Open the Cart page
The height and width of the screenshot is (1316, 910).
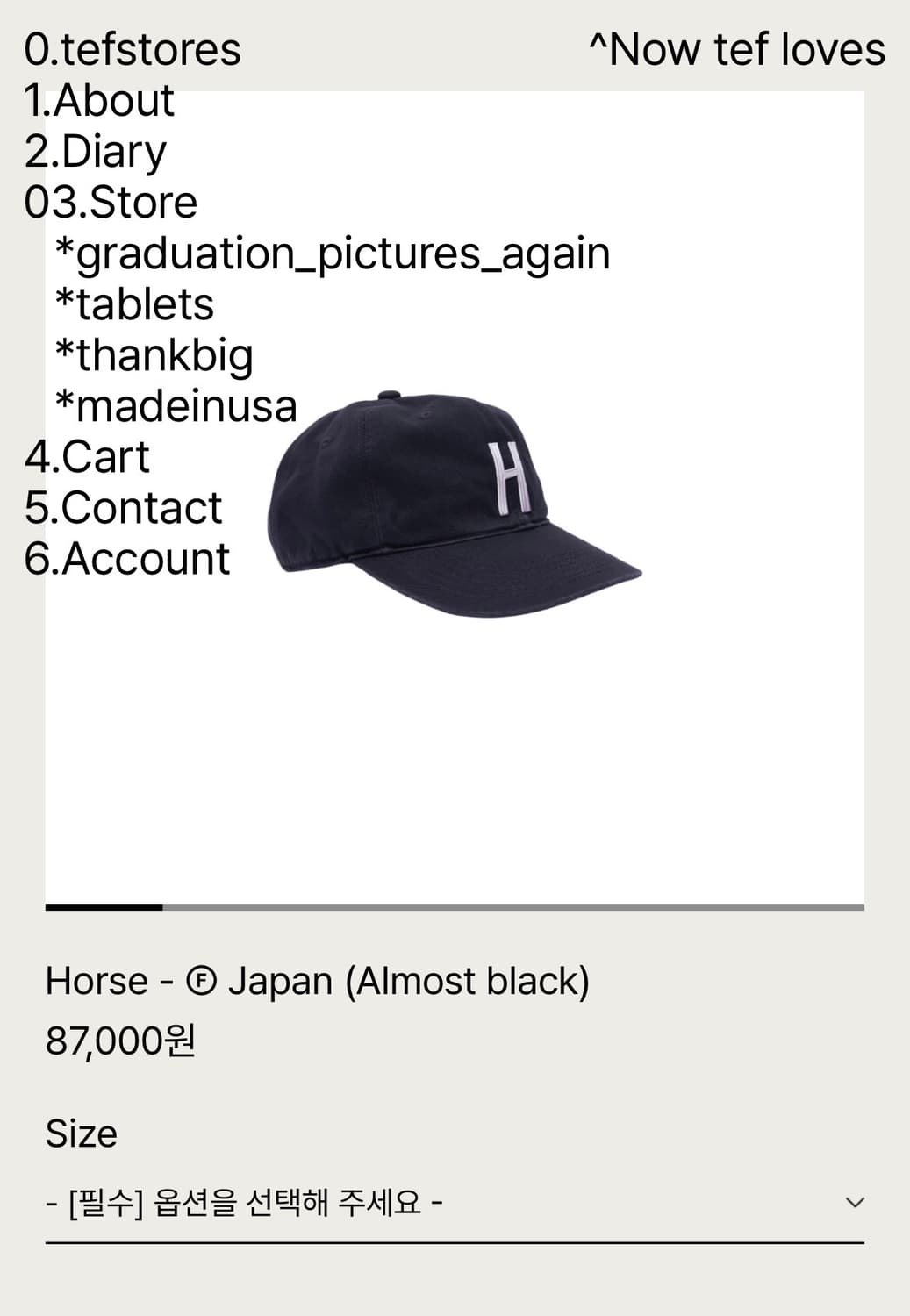pyautogui.click(x=88, y=455)
